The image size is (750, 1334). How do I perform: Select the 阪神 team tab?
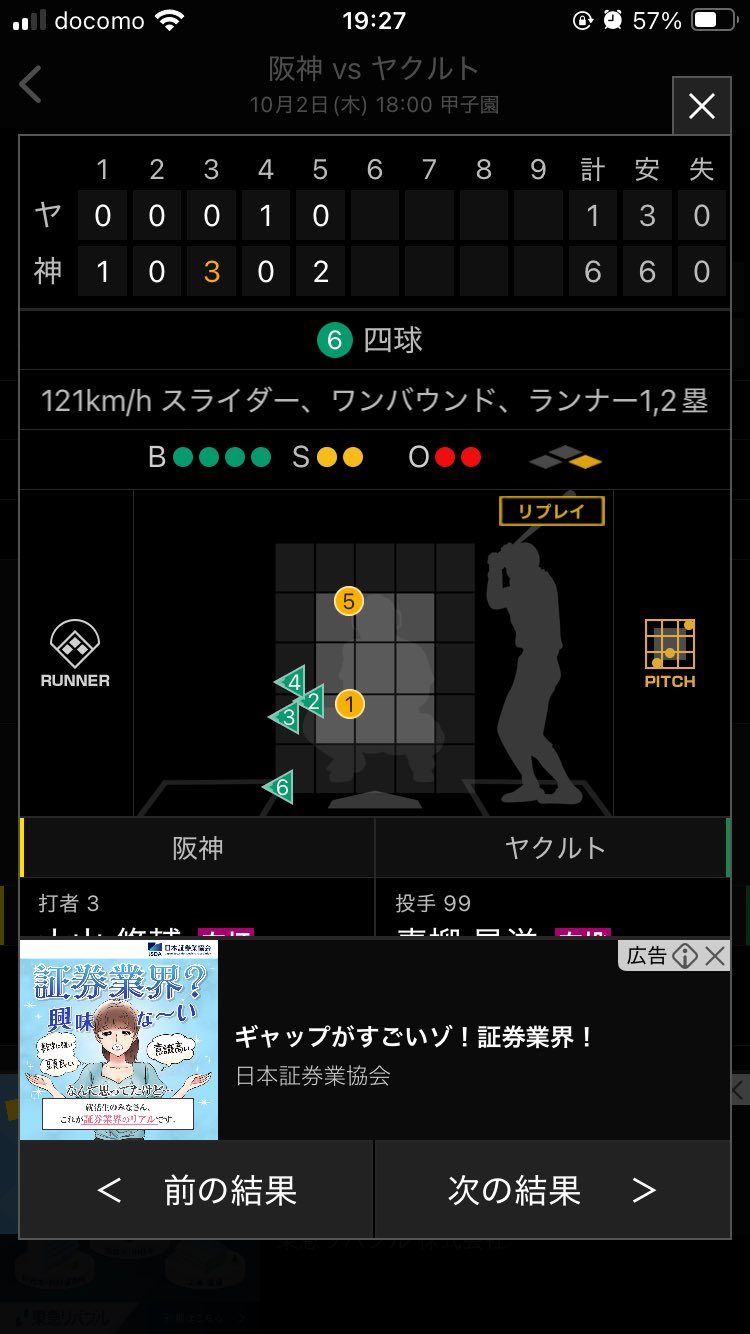click(x=197, y=848)
